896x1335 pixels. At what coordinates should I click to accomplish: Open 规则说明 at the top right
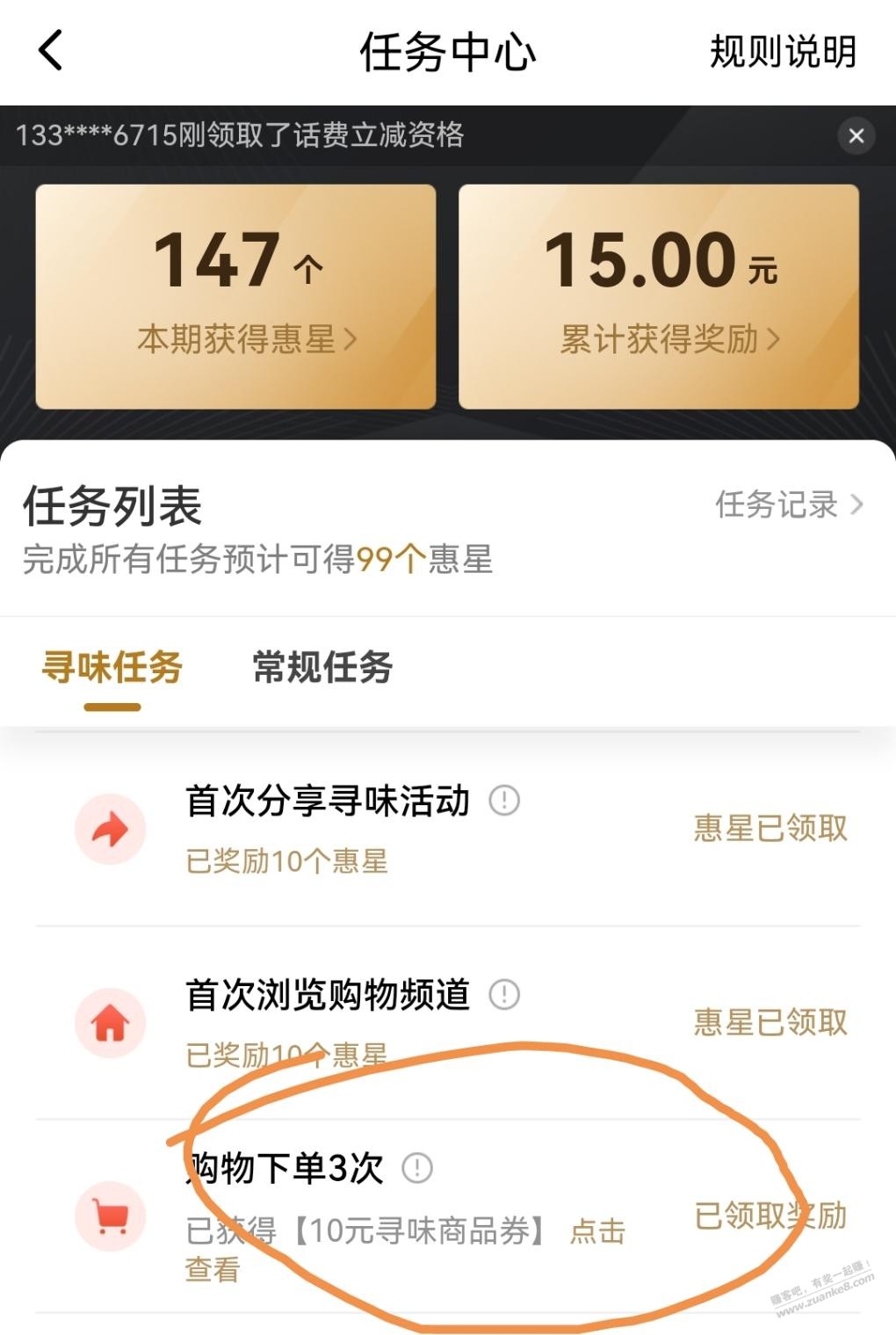[782, 53]
